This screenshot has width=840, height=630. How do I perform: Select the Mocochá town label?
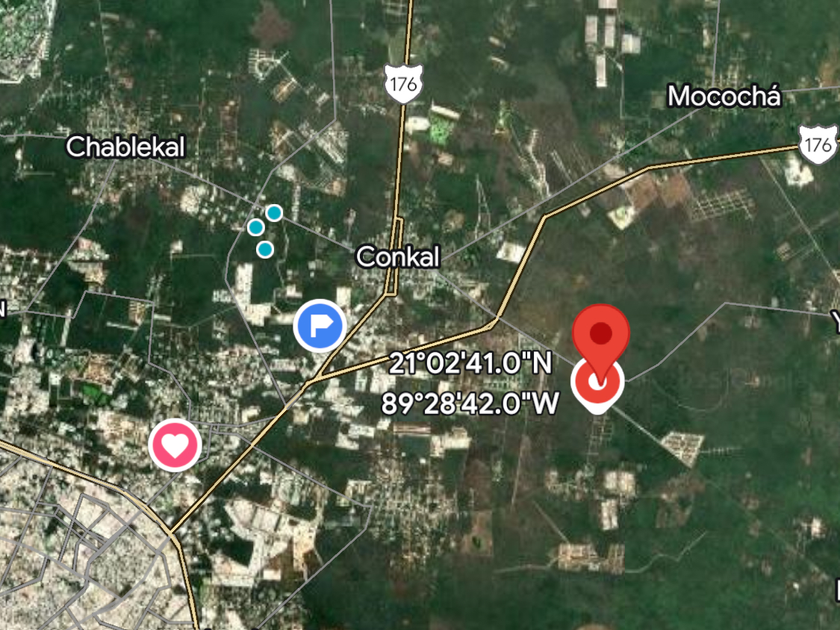pos(723,96)
